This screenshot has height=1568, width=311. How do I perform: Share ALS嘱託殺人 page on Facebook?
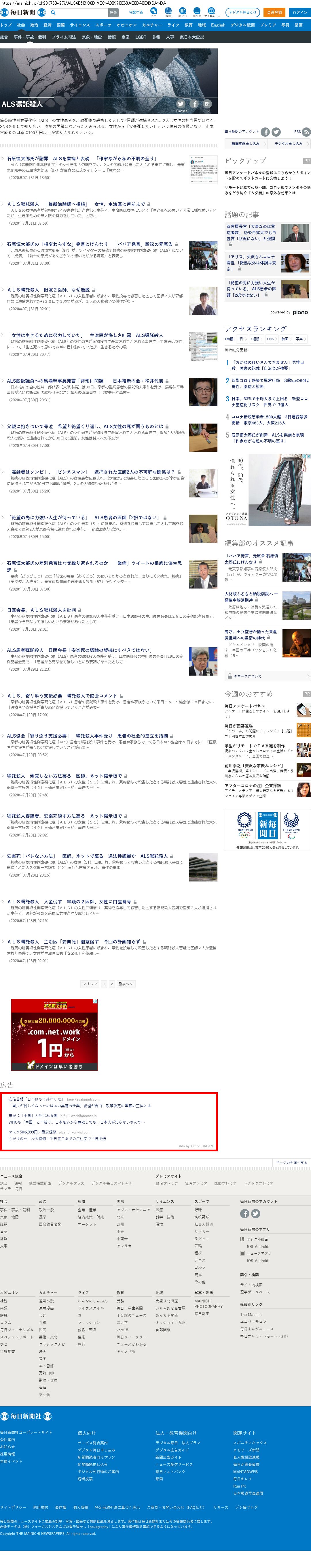(194, 104)
